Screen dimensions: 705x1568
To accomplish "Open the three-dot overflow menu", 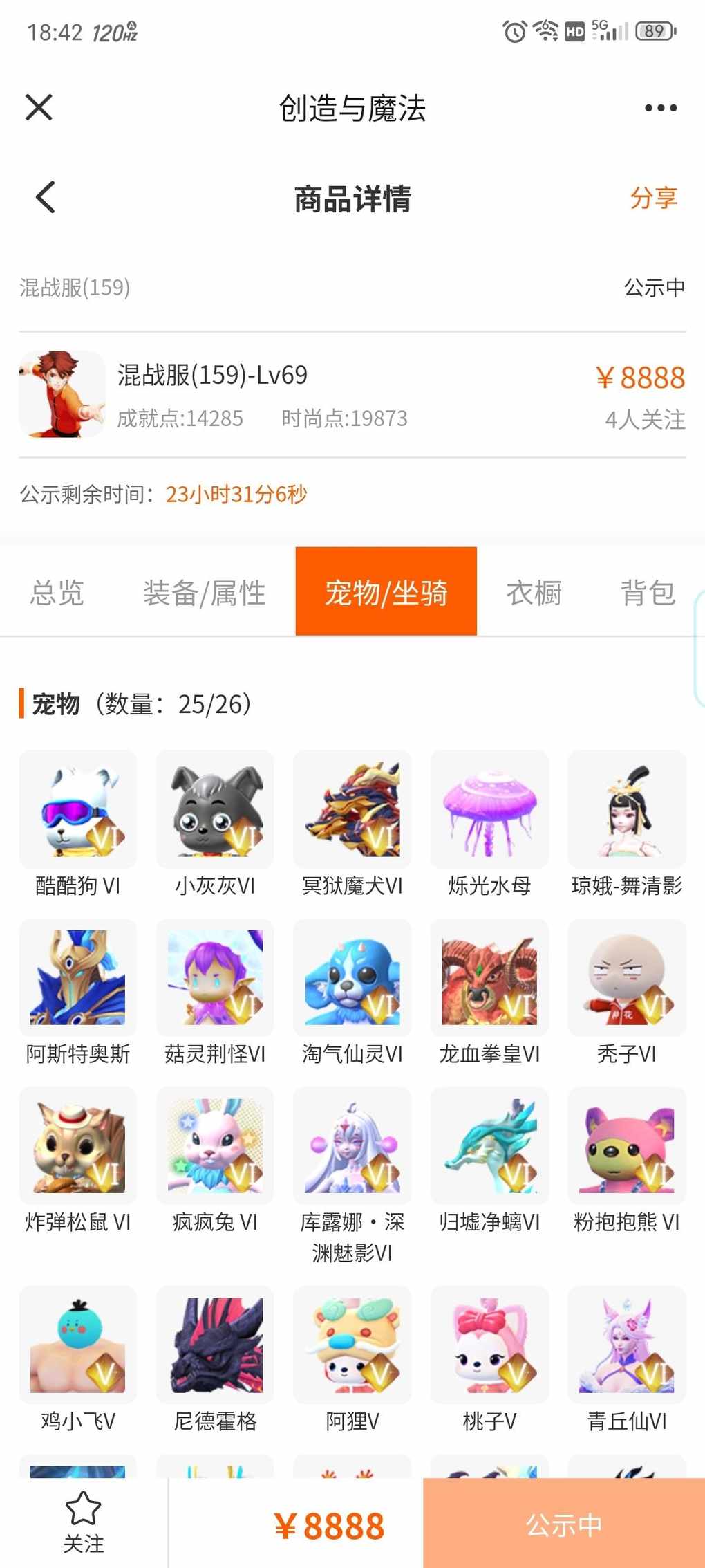I will 660,108.
